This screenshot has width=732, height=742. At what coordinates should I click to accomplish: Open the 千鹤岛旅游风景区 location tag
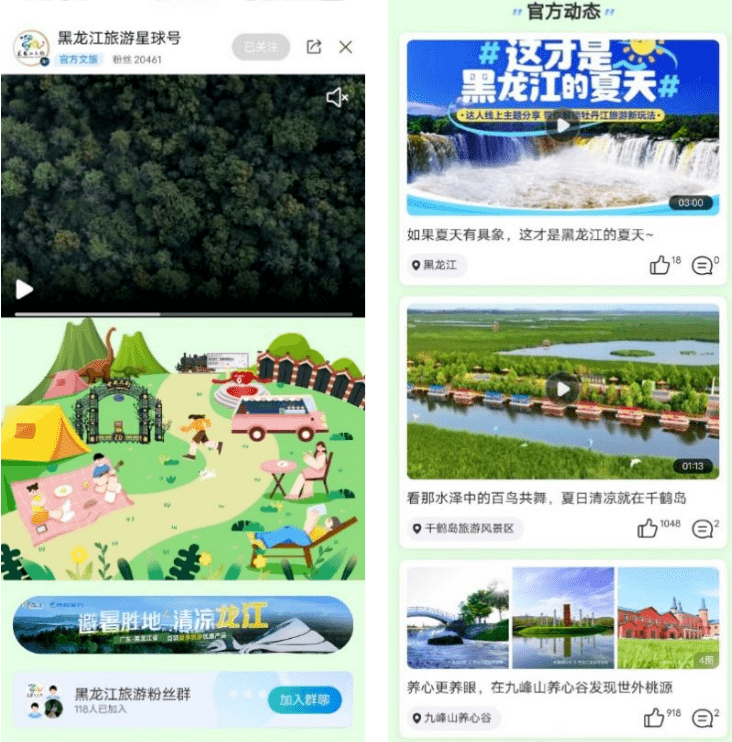(x=464, y=528)
